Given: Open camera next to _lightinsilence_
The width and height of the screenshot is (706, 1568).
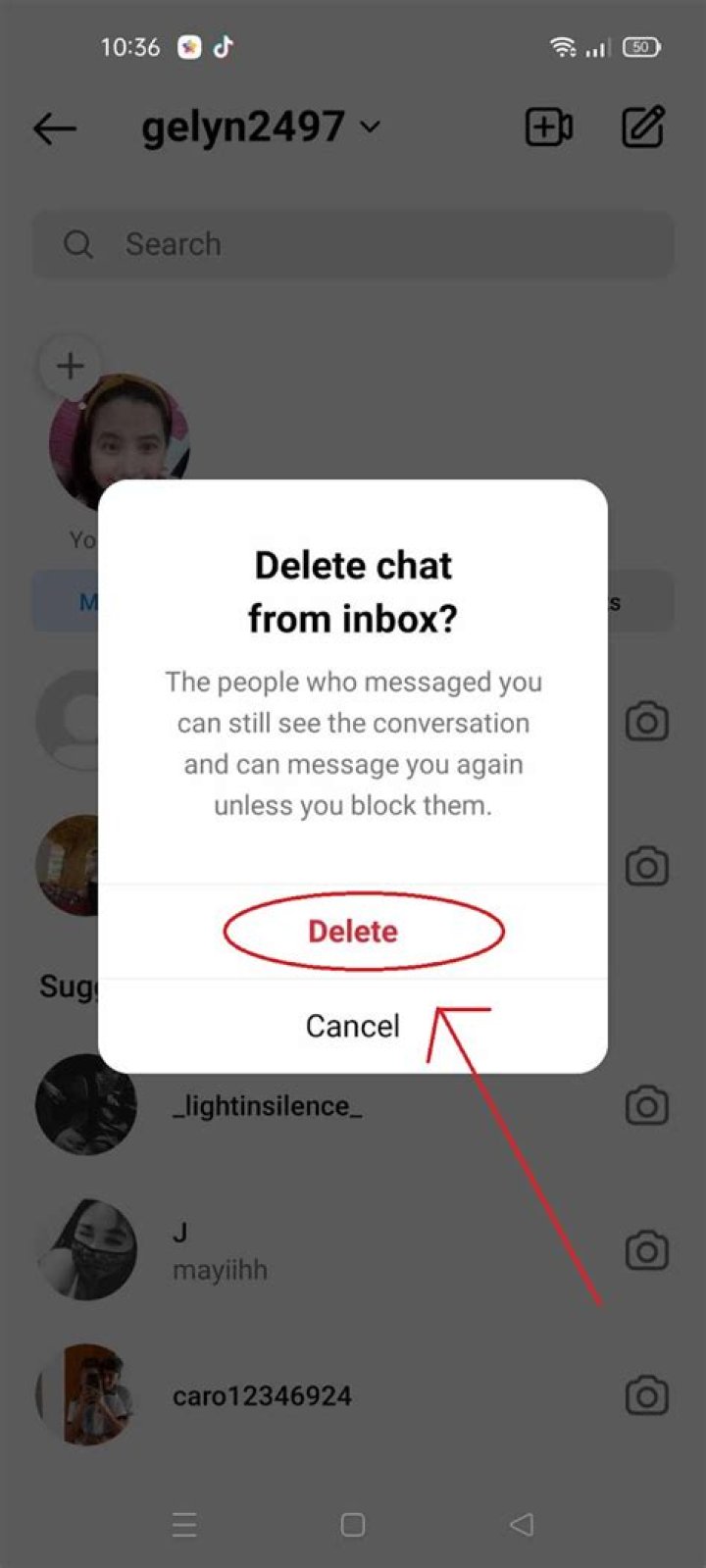Looking at the screenshot, I should 647,1106.
